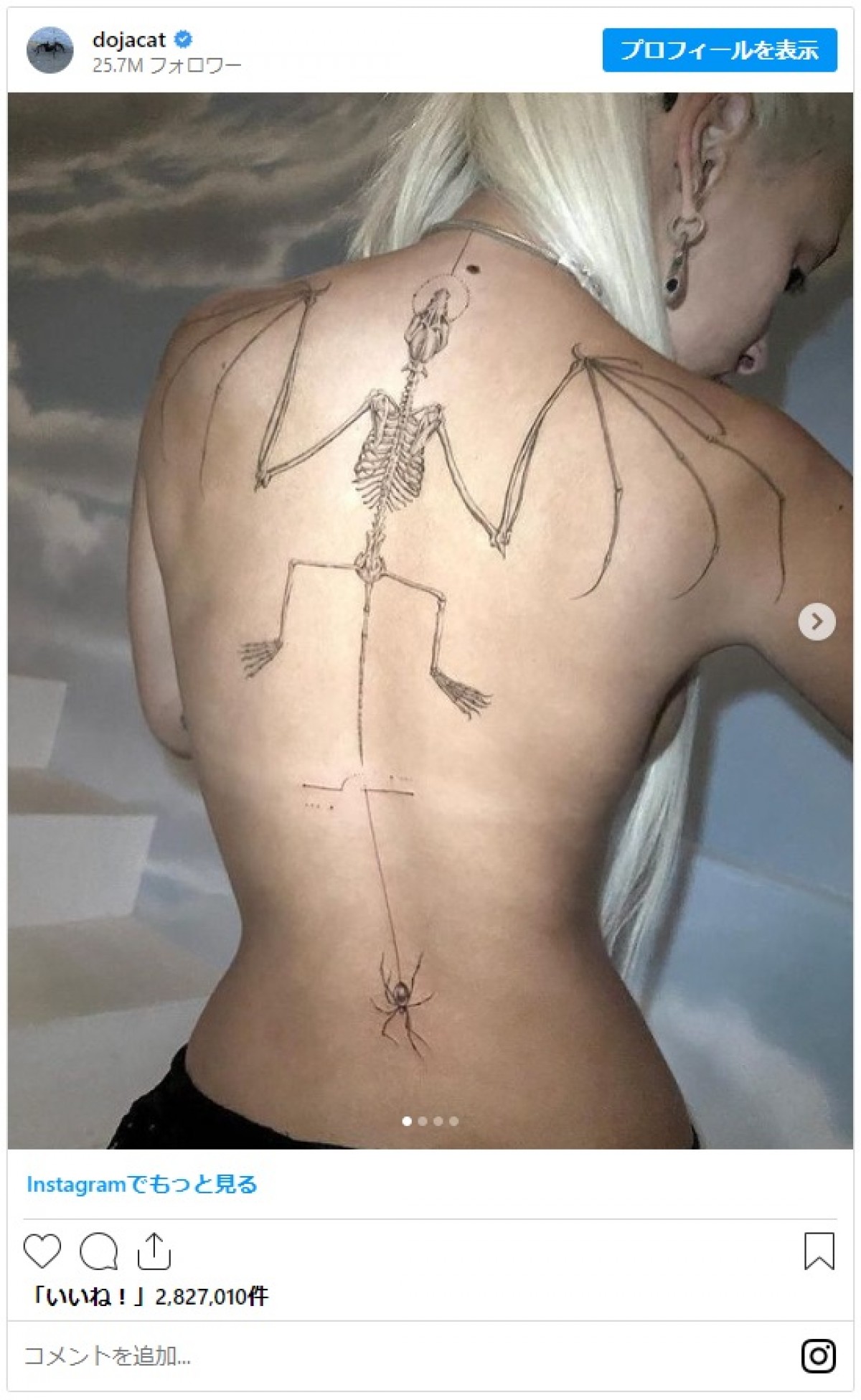The height and width of the screenshot is (1400, 861).
Task: Share this post
Action: pyautogui.click(x=154, y=1251)
